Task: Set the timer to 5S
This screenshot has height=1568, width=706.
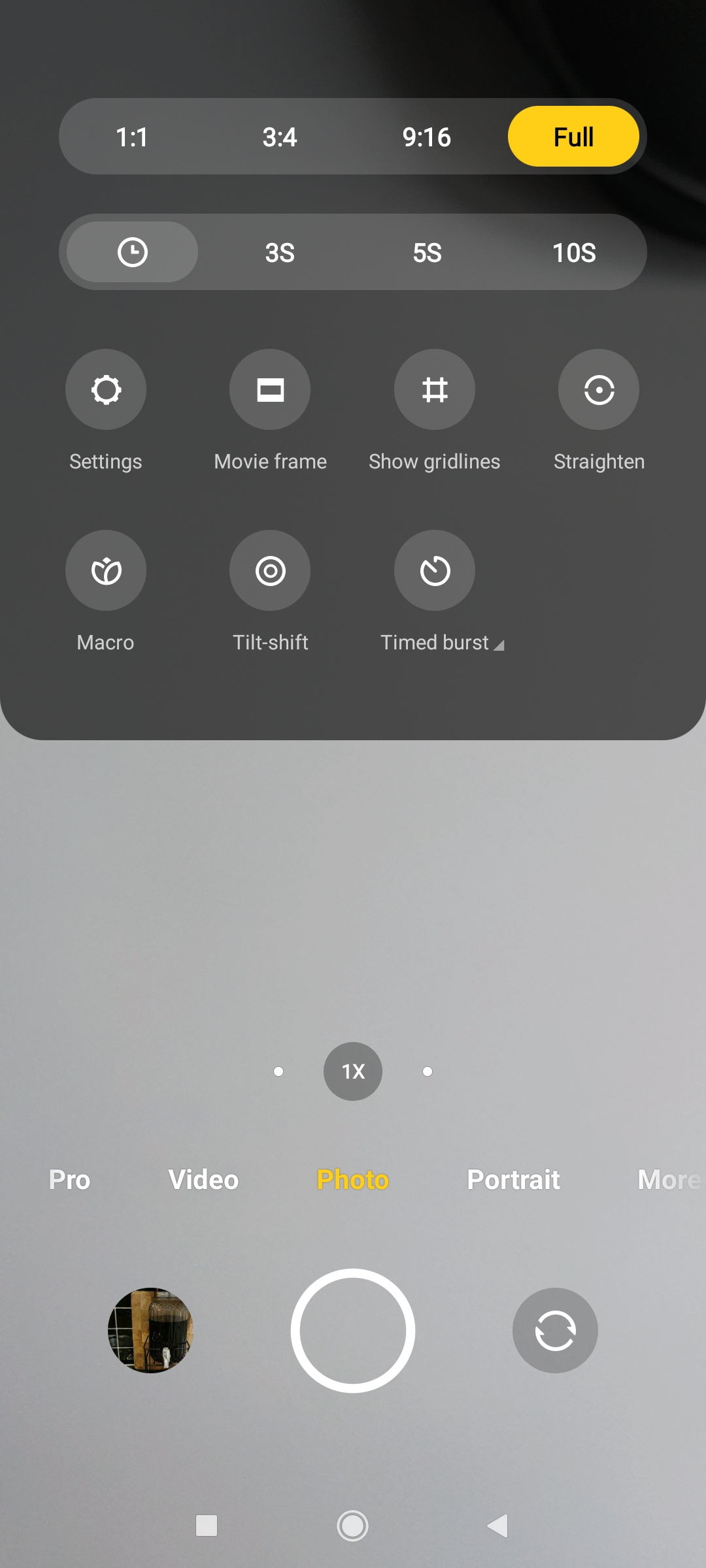Action: [x=427, y=252]
